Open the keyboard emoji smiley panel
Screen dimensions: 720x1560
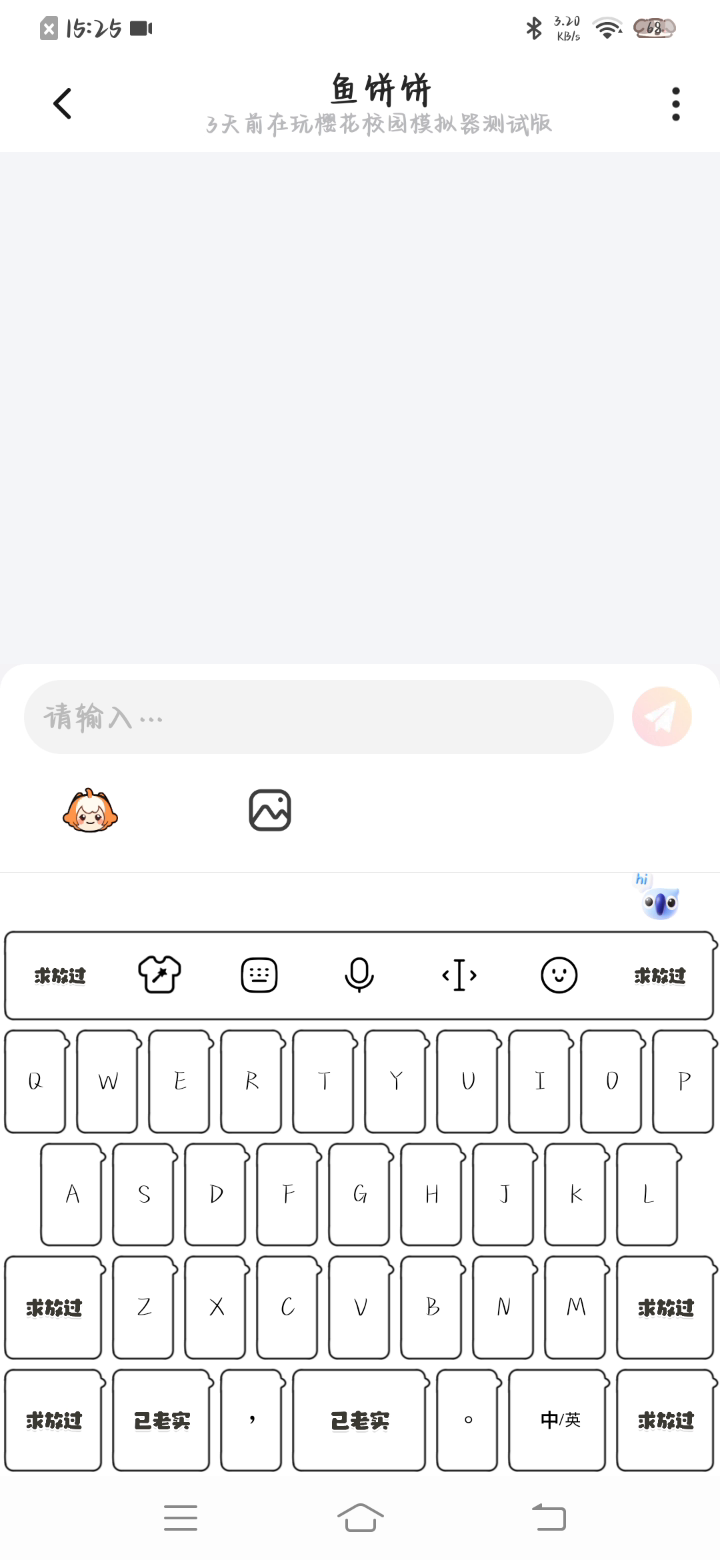tap(559, 974)
